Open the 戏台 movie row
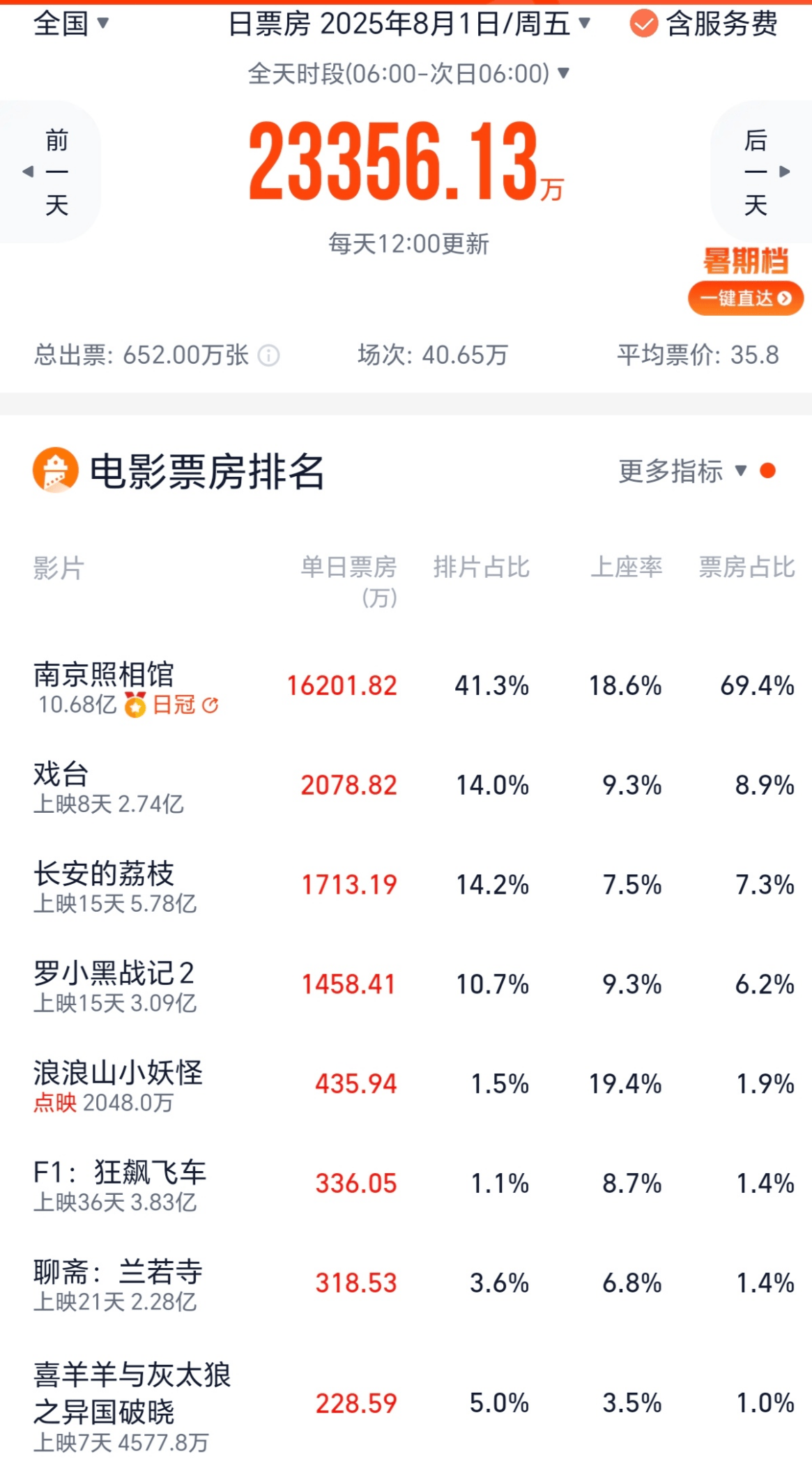The width and height of the screenshot is (812, 1466). (406, 786)
